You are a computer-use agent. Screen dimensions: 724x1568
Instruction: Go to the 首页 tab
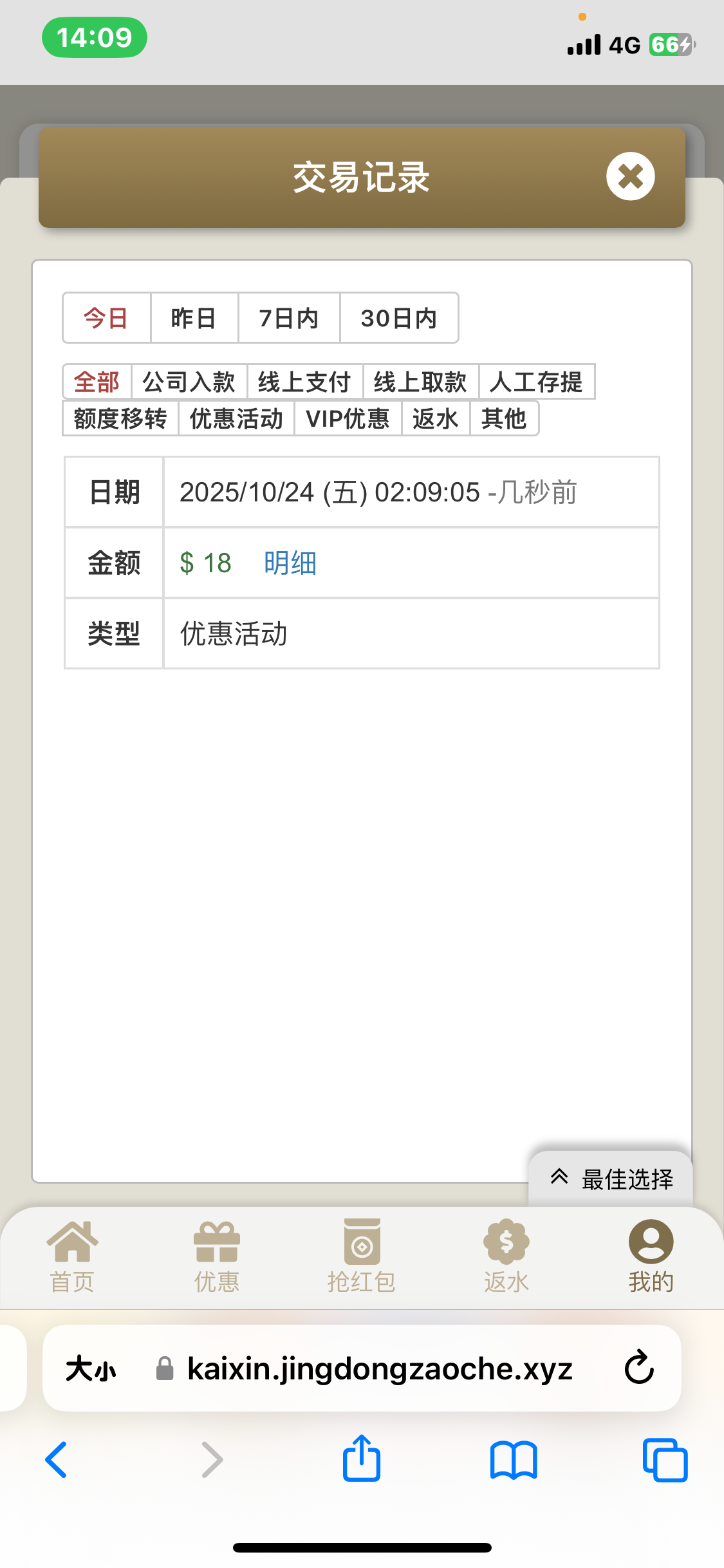(x=72, y=1256)
